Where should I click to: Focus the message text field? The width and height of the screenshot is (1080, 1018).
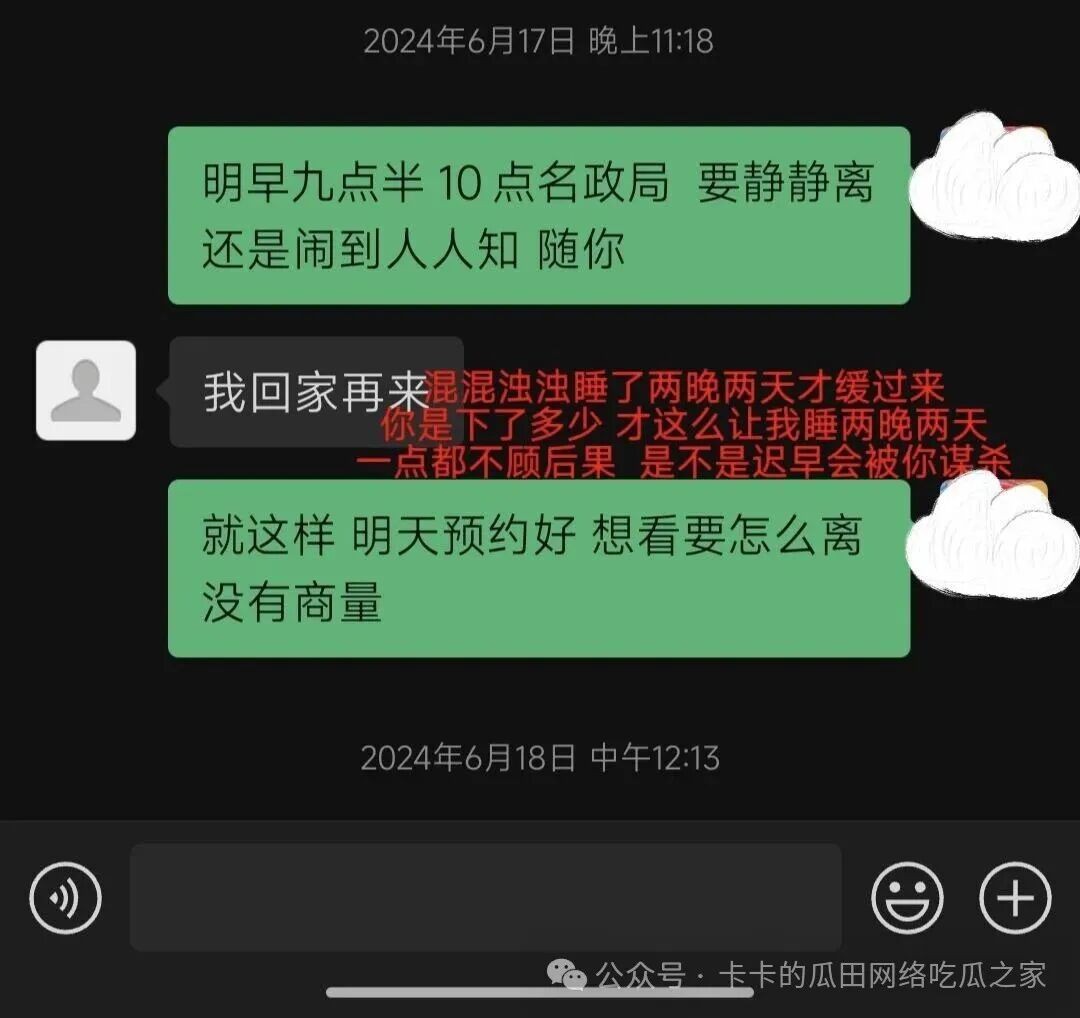(485, 897)
